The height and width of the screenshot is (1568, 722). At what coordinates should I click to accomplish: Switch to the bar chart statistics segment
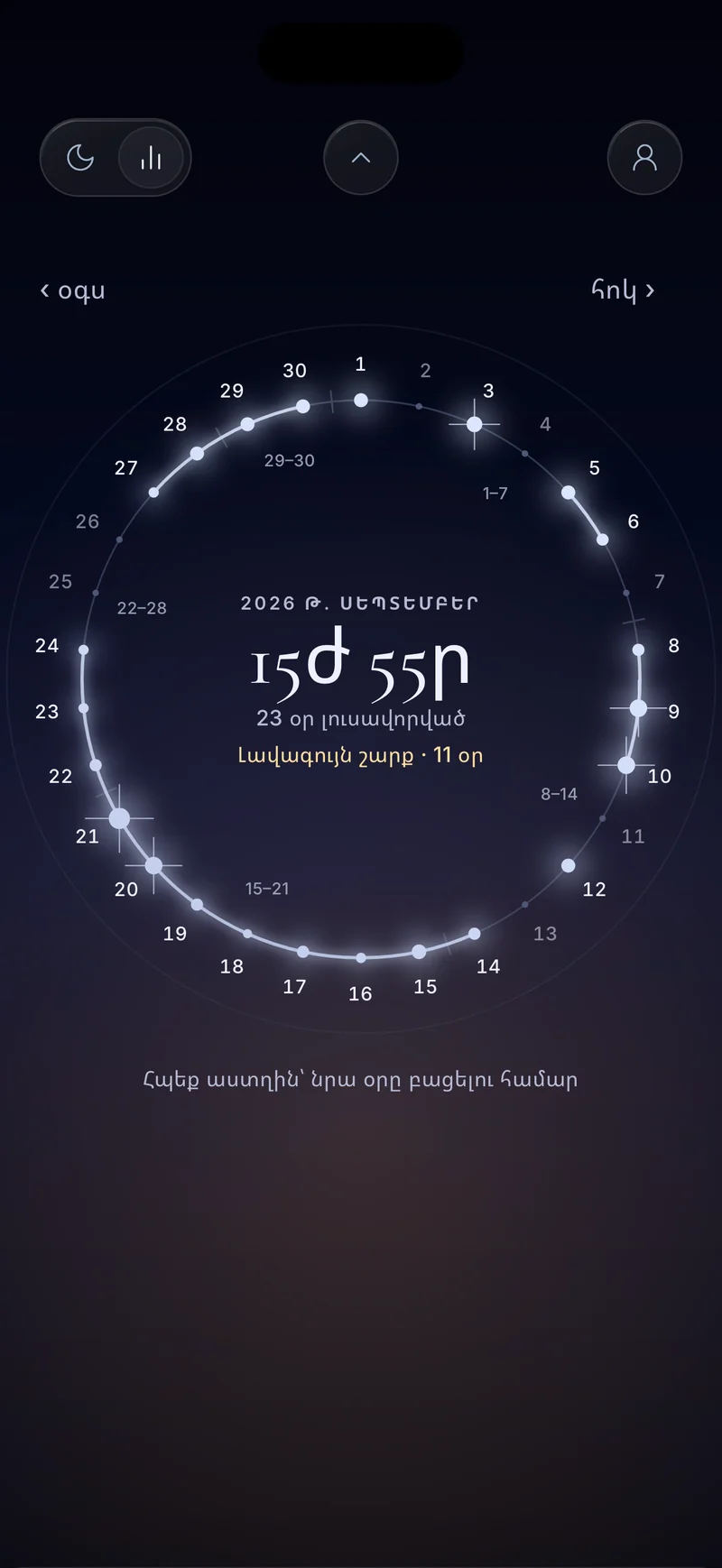click(x=151, y=158)
